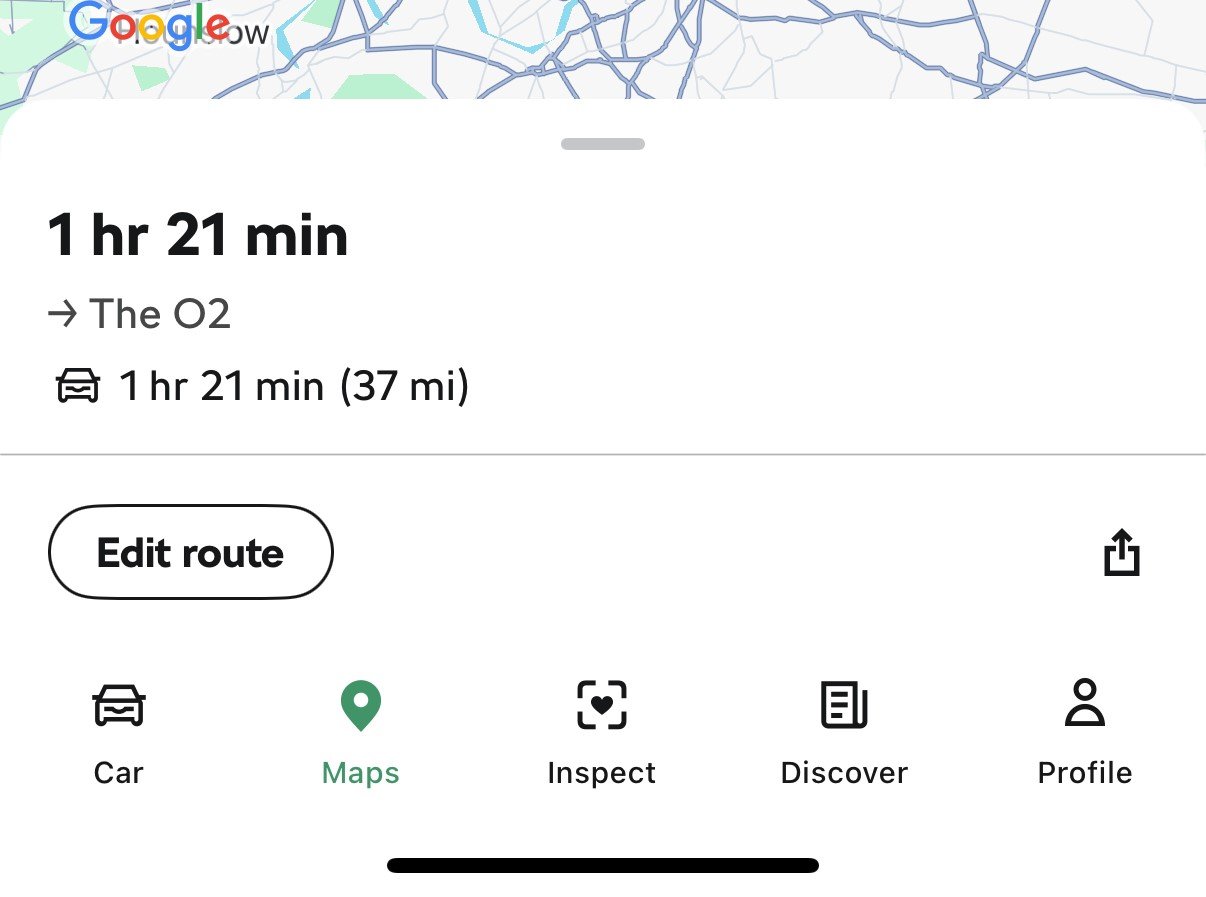Tap the route sheet drag handle
This screenshot has height=897, width=1206.
click(603, 144)
